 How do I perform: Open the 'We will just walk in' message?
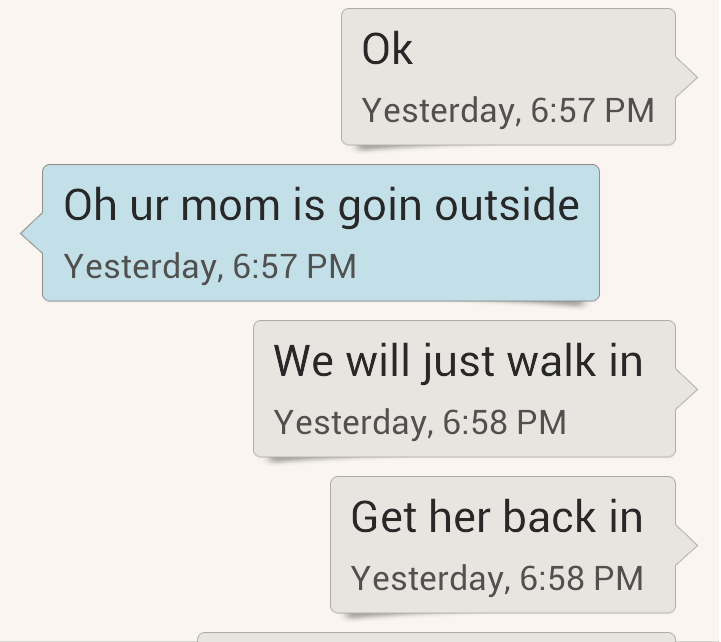point(464,388)
